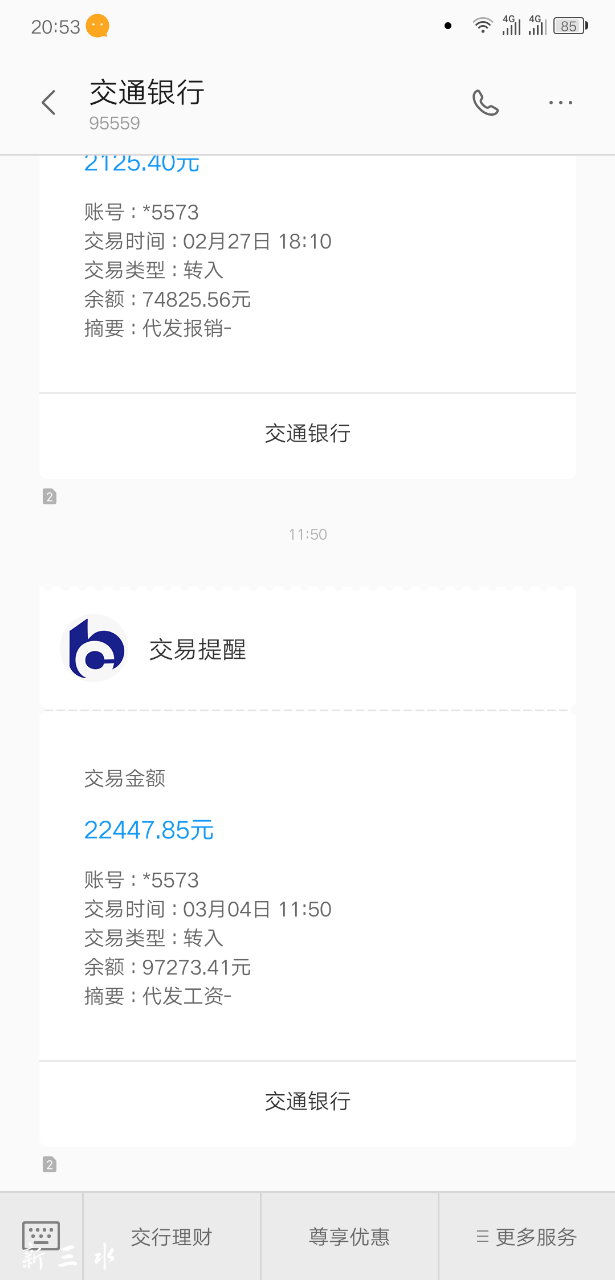Tap 交通银行 button under the 02月27日 message

307,434
